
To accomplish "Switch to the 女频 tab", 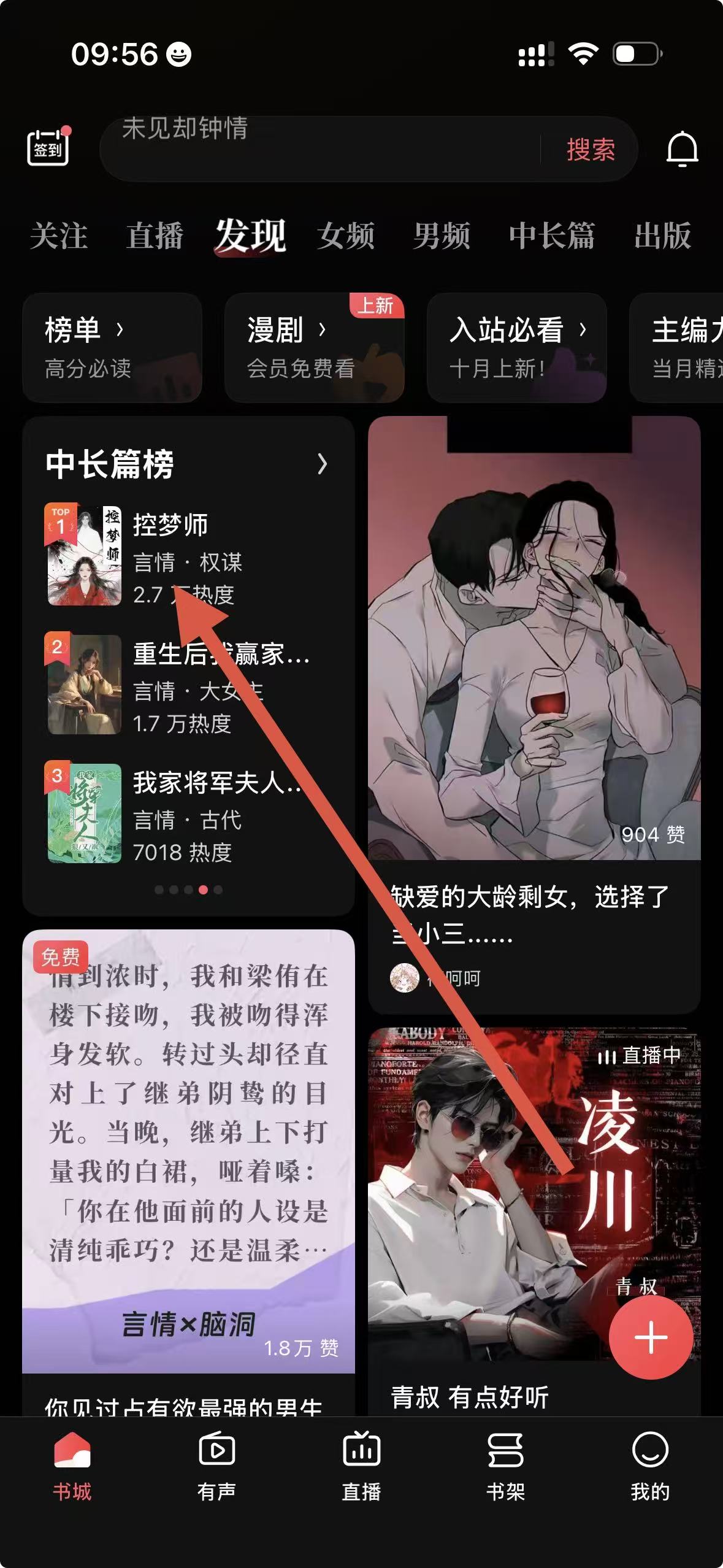I will point(346,236).
